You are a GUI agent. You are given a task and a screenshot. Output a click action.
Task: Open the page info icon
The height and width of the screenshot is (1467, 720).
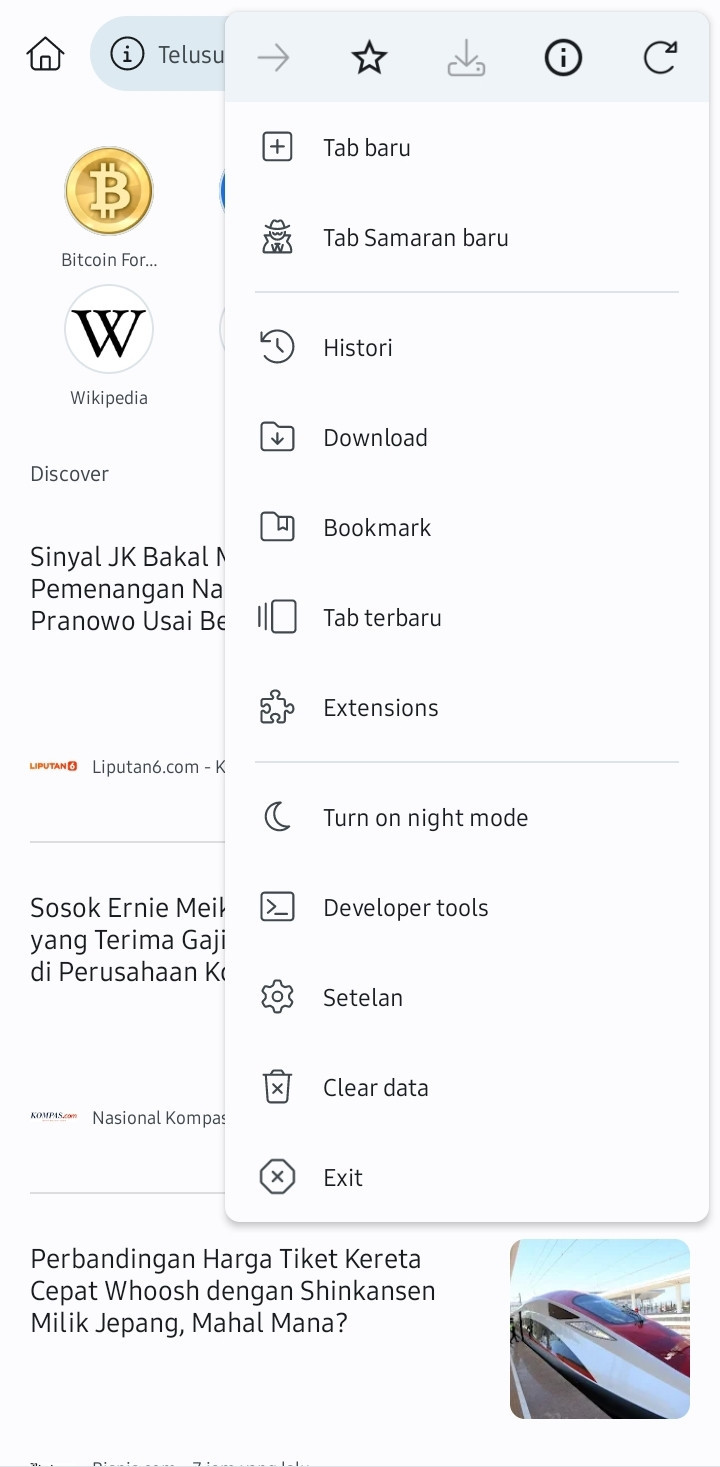pyautogui.click(x=563, y=59)
